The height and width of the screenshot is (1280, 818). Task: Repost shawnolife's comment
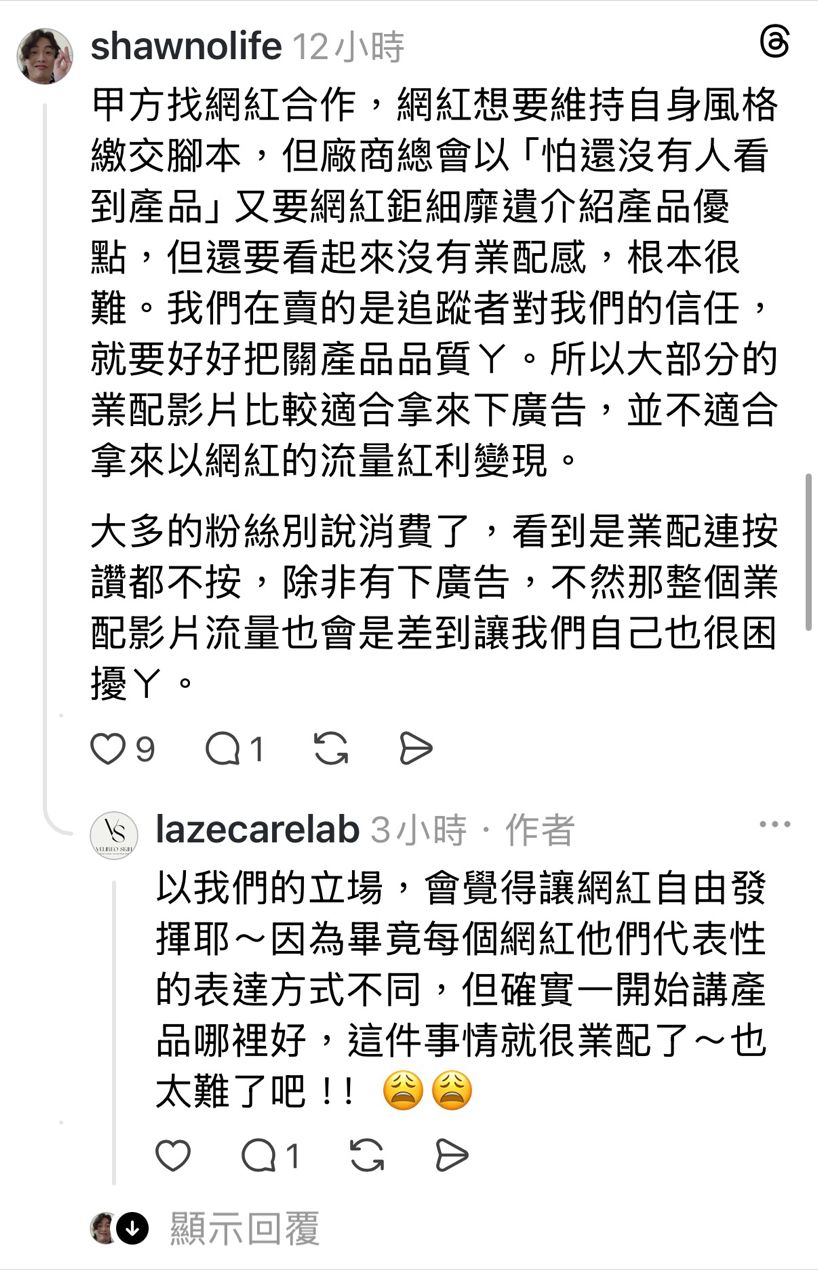pos(331,749)
